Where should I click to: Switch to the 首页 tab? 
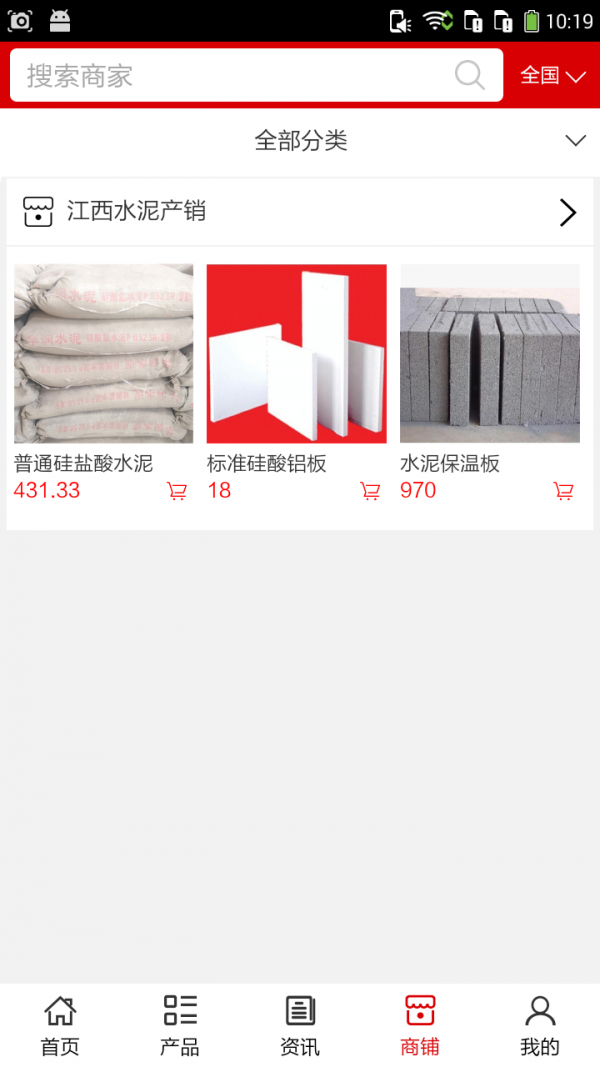click(x=60, y=1026)
